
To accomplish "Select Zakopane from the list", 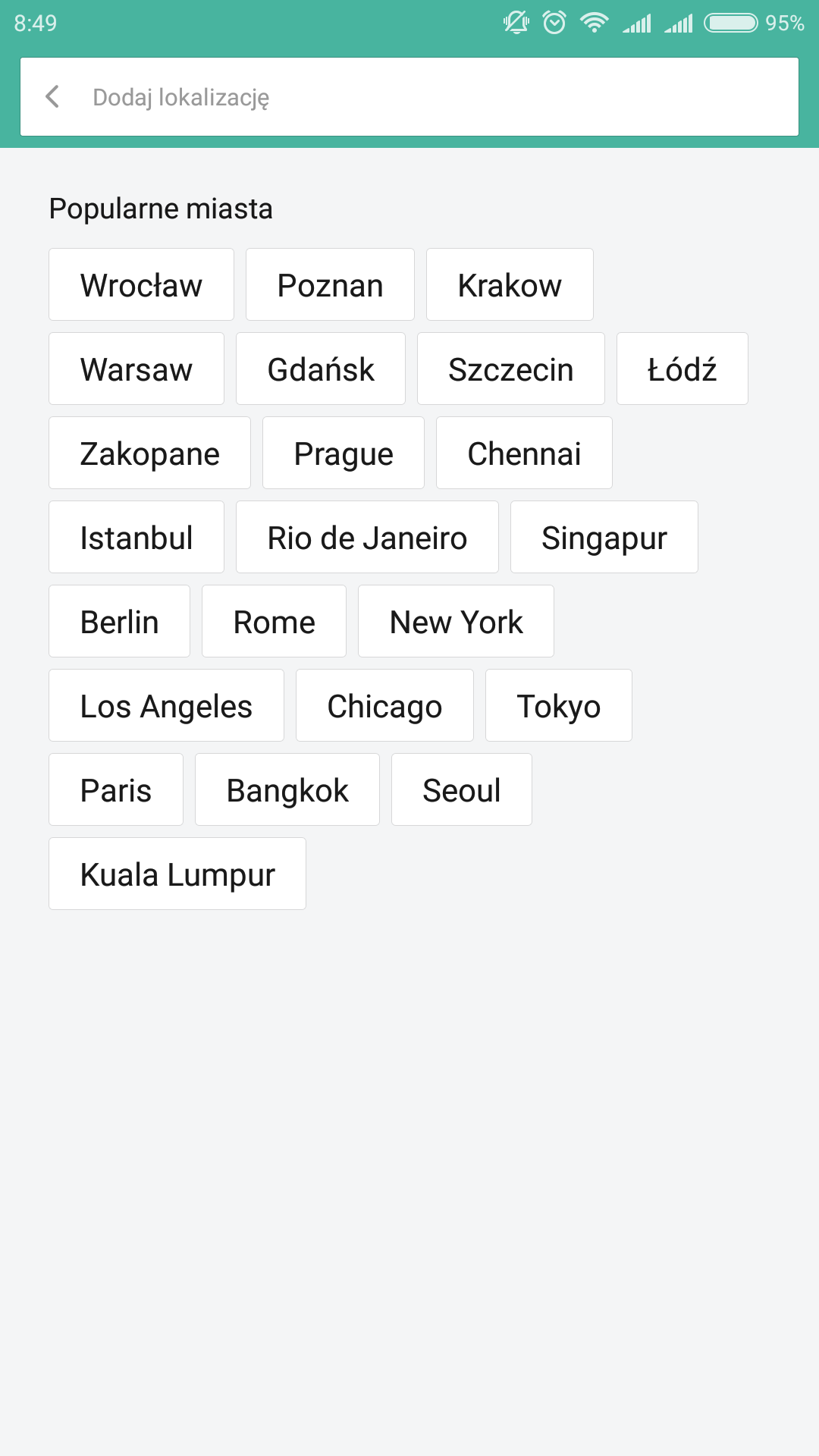I will (149, 453).
